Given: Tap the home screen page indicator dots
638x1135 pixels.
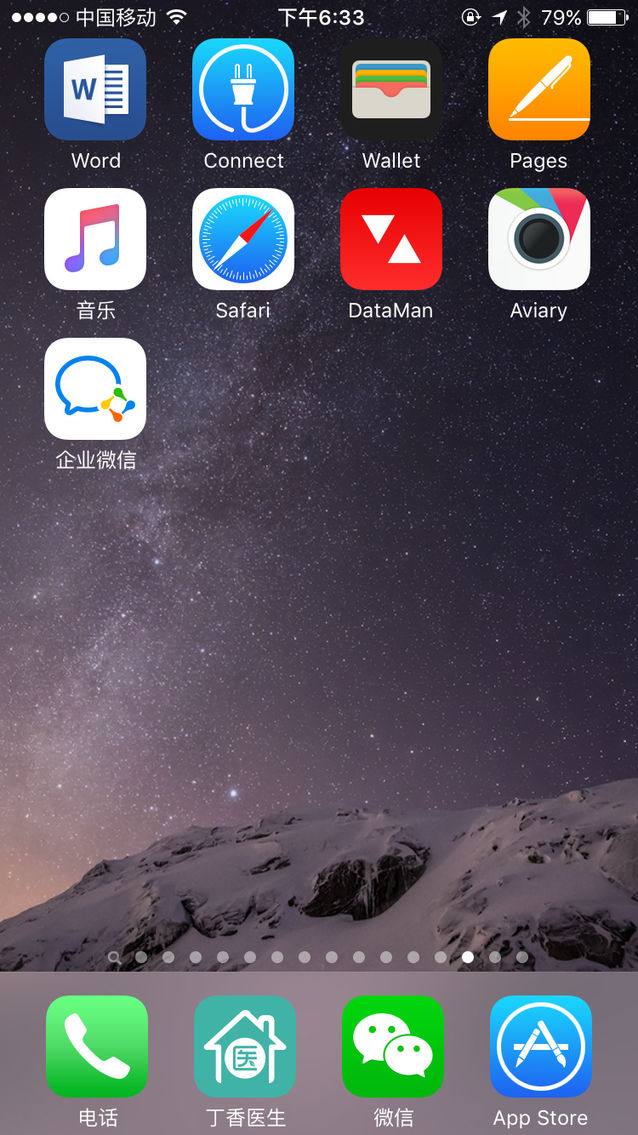Looking at the screenshot, I should coord(319,957).
